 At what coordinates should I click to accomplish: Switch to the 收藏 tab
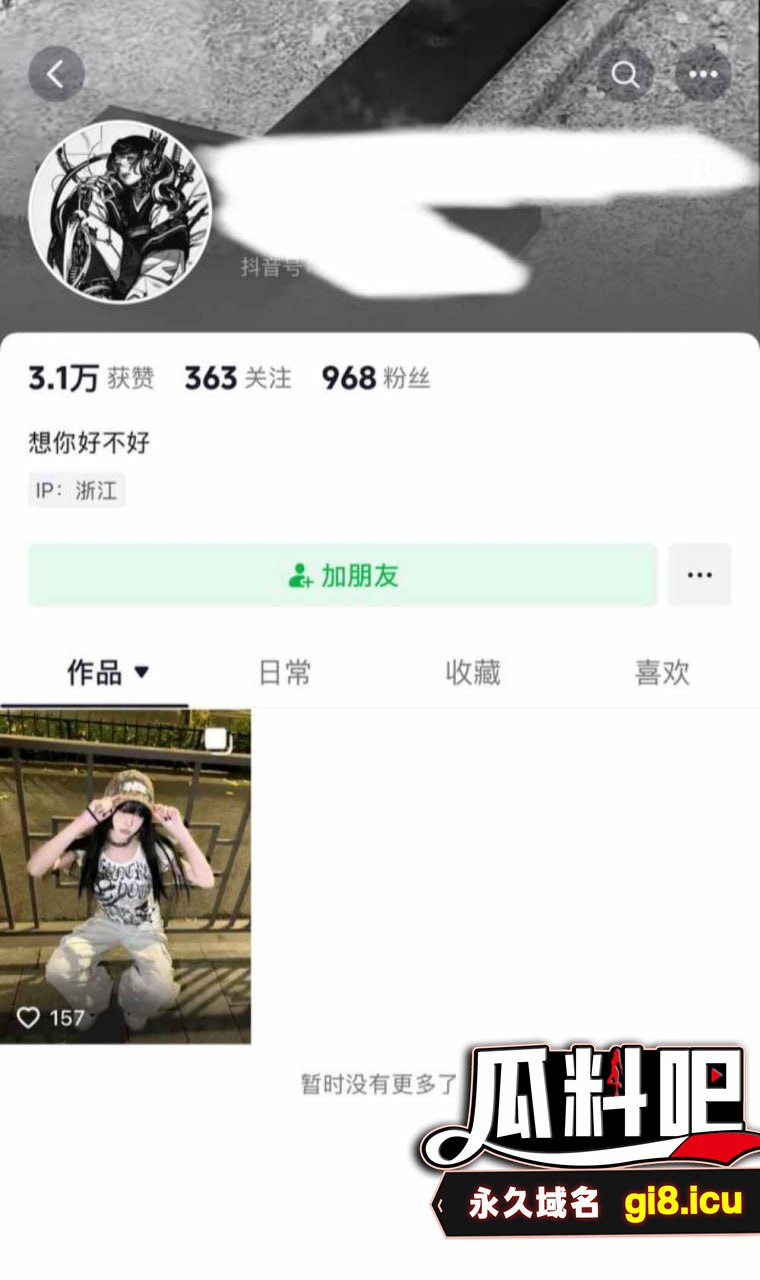pos(473,673)
